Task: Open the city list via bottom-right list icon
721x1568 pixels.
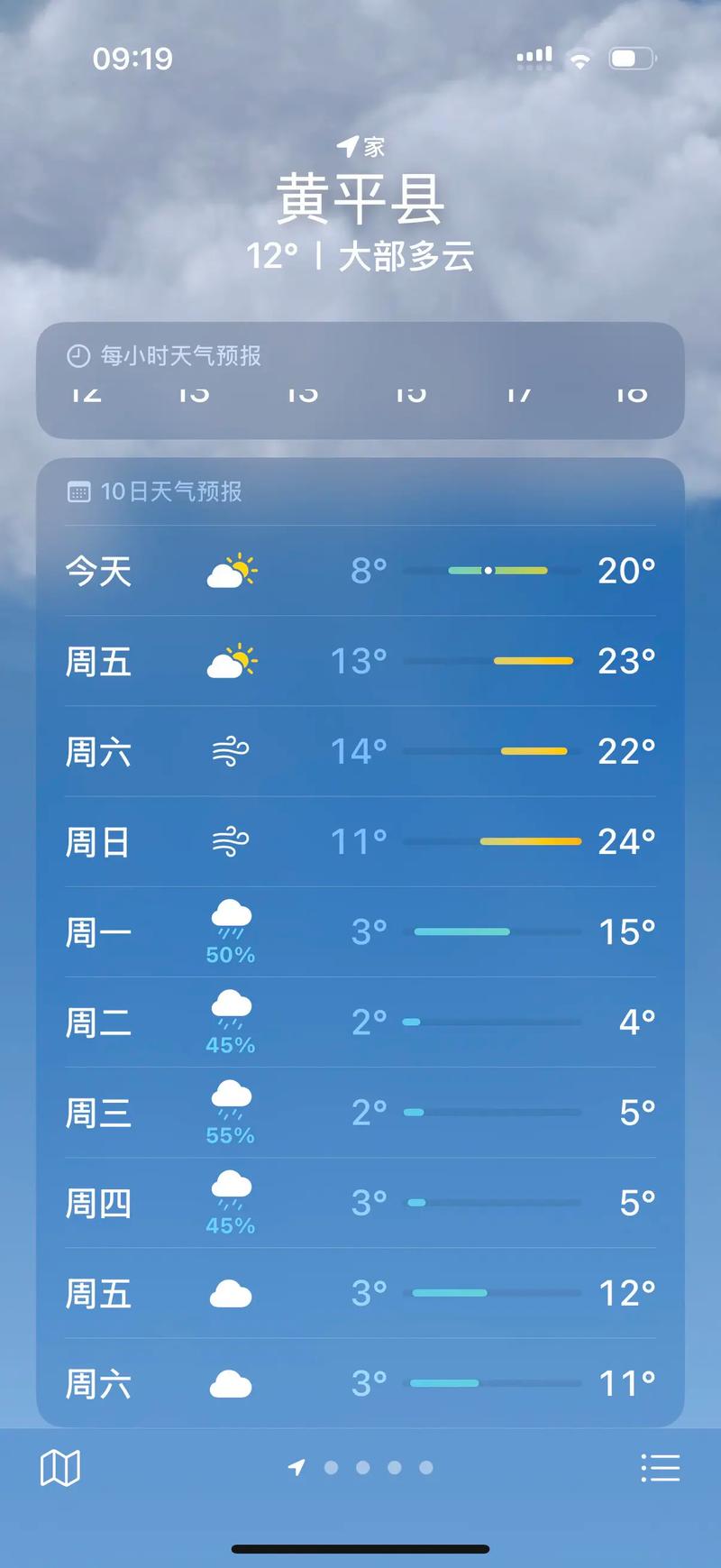Action: click(x=660, y=1467)
